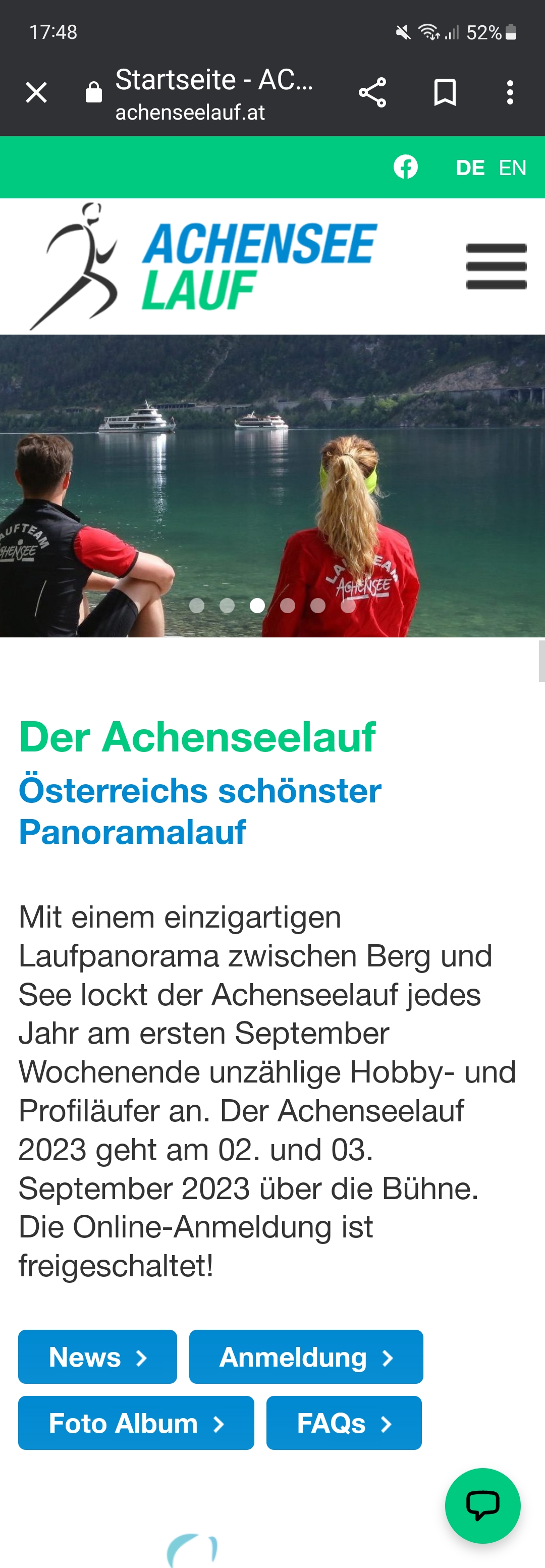Viewport: 545px width, 1568px height.
Task: Jump to first slide in carousel
Action: pyautogui.click(x=197, y=605)
